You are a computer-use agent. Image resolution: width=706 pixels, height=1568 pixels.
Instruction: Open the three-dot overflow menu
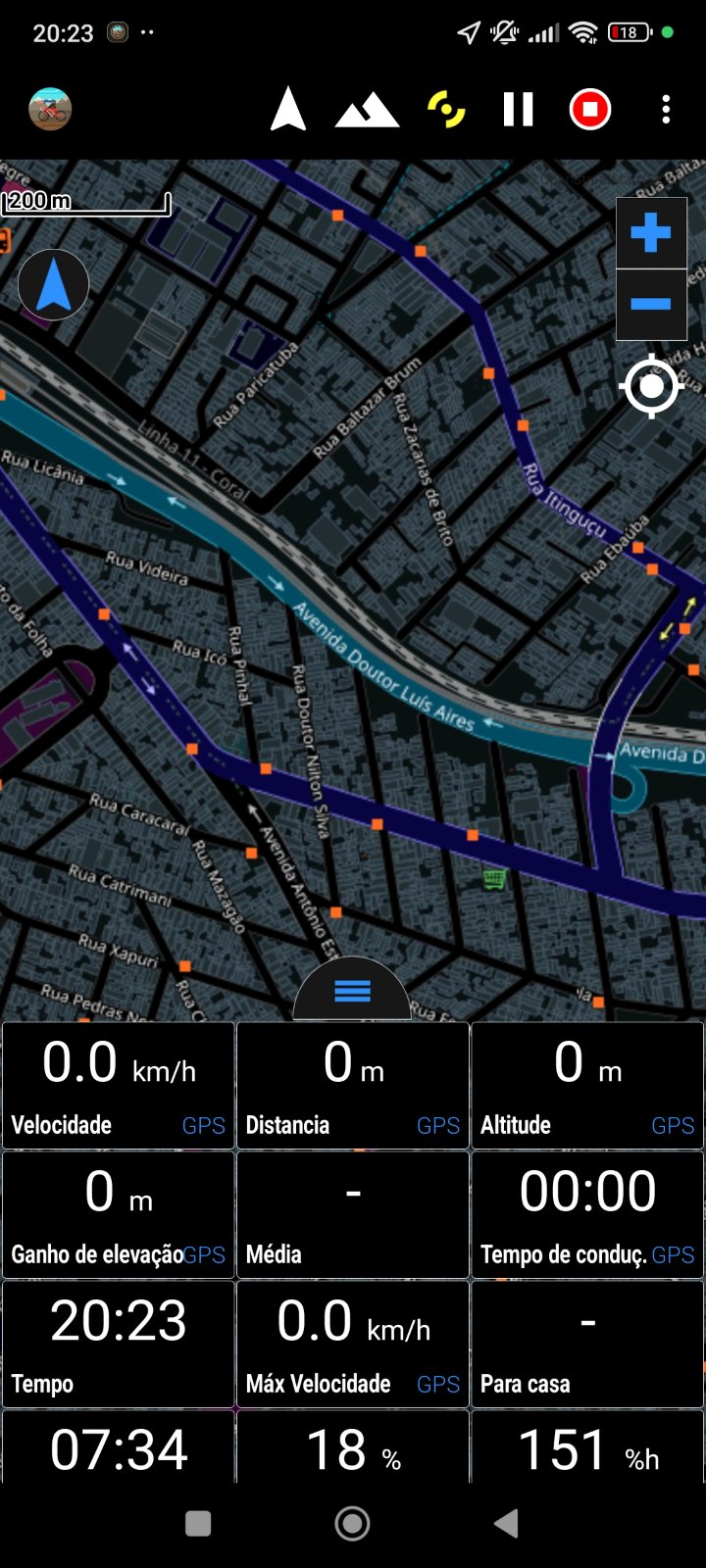[x=666, y=109]
